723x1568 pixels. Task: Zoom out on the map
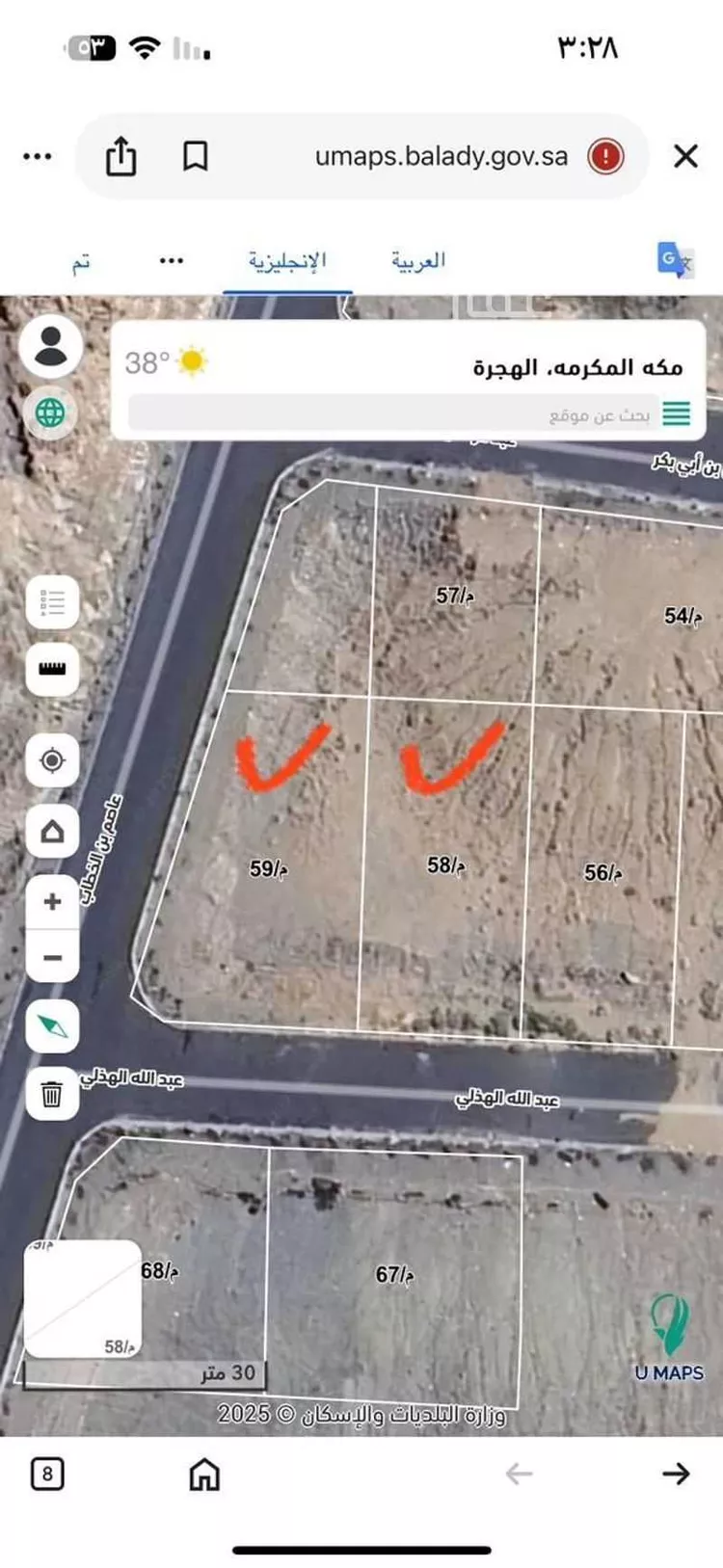[52, 958]
